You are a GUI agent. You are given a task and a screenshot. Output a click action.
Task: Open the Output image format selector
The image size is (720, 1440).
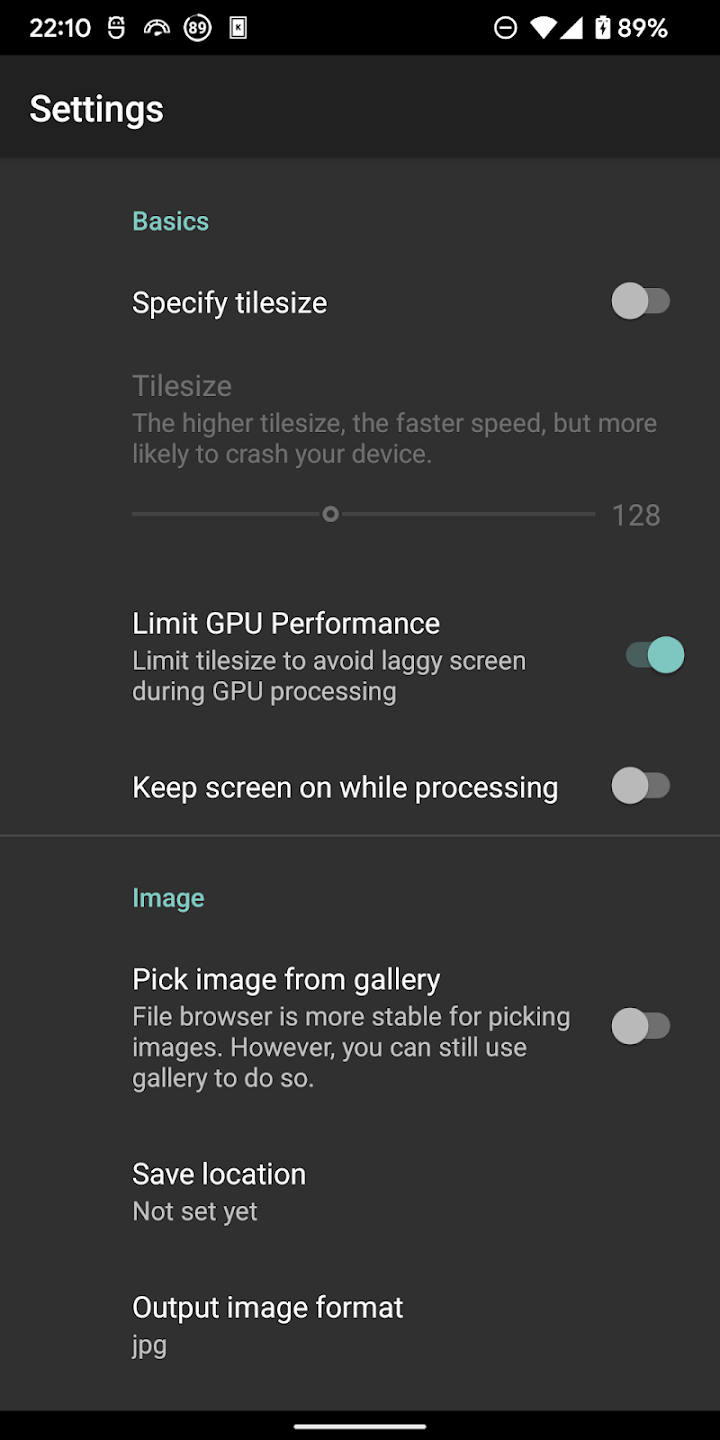pyautogui.click(x=267, y=1320)
